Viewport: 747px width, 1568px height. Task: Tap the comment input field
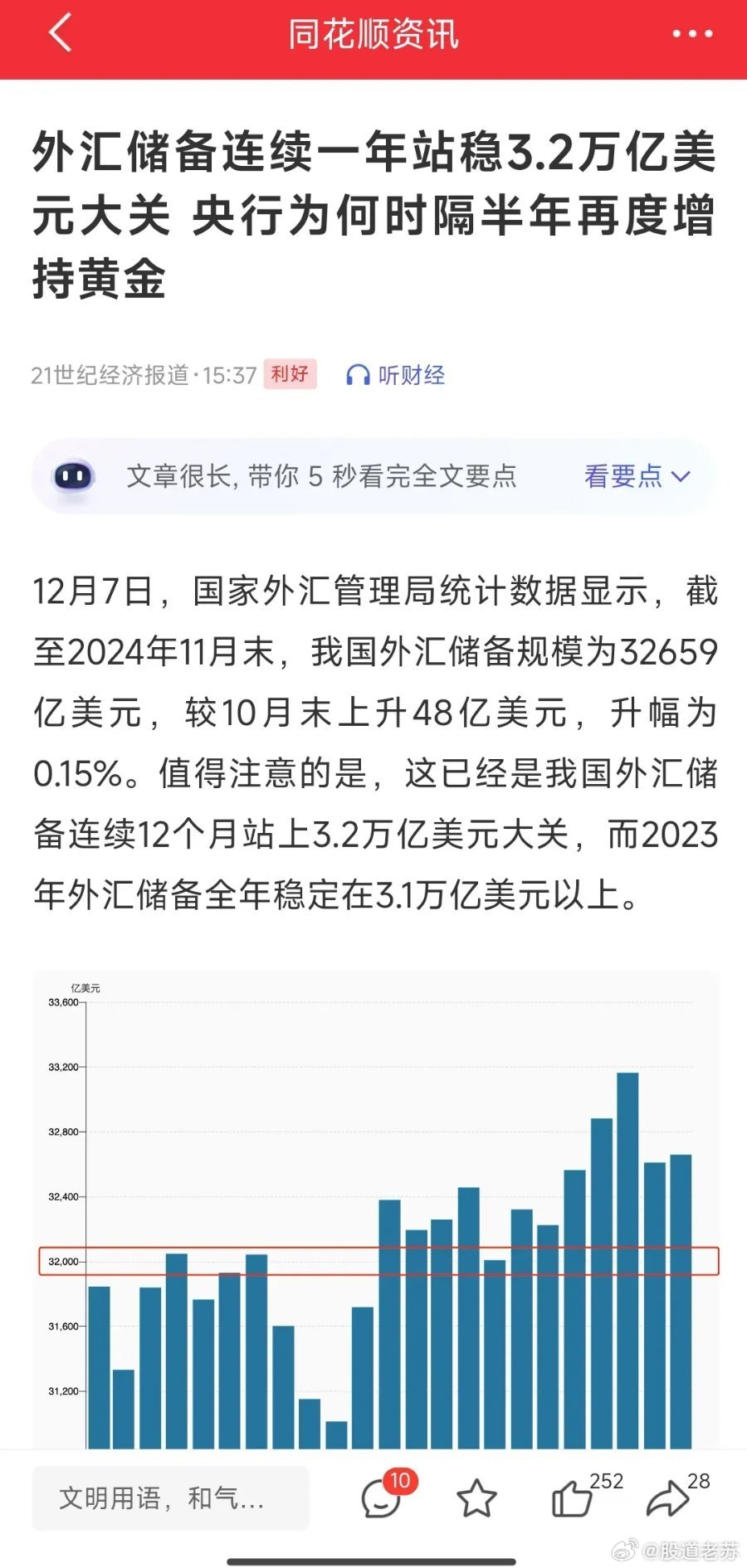click(x=170, y=1498)
